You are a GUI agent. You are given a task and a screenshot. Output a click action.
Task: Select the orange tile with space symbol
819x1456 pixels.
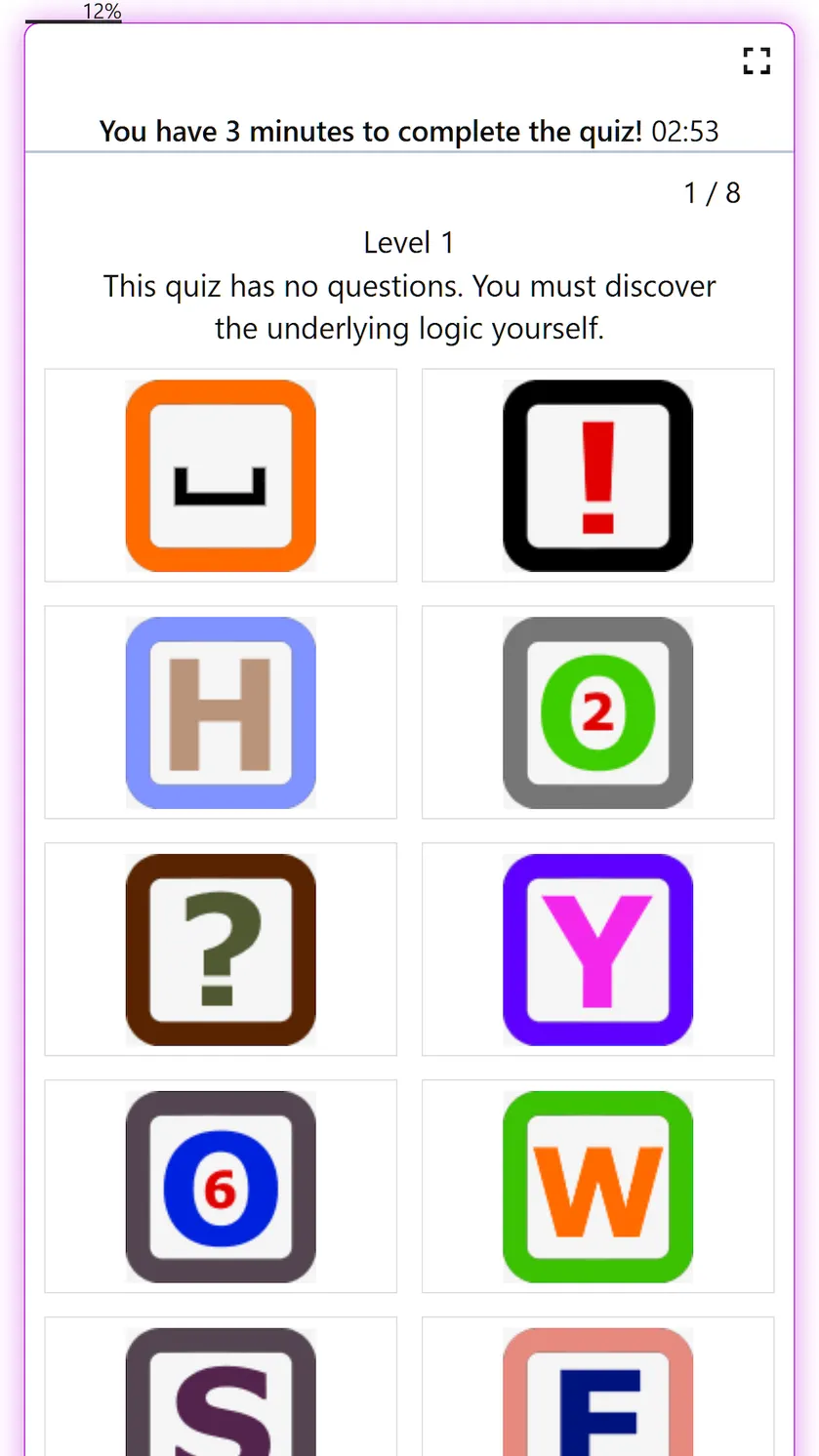pos(221,475)
